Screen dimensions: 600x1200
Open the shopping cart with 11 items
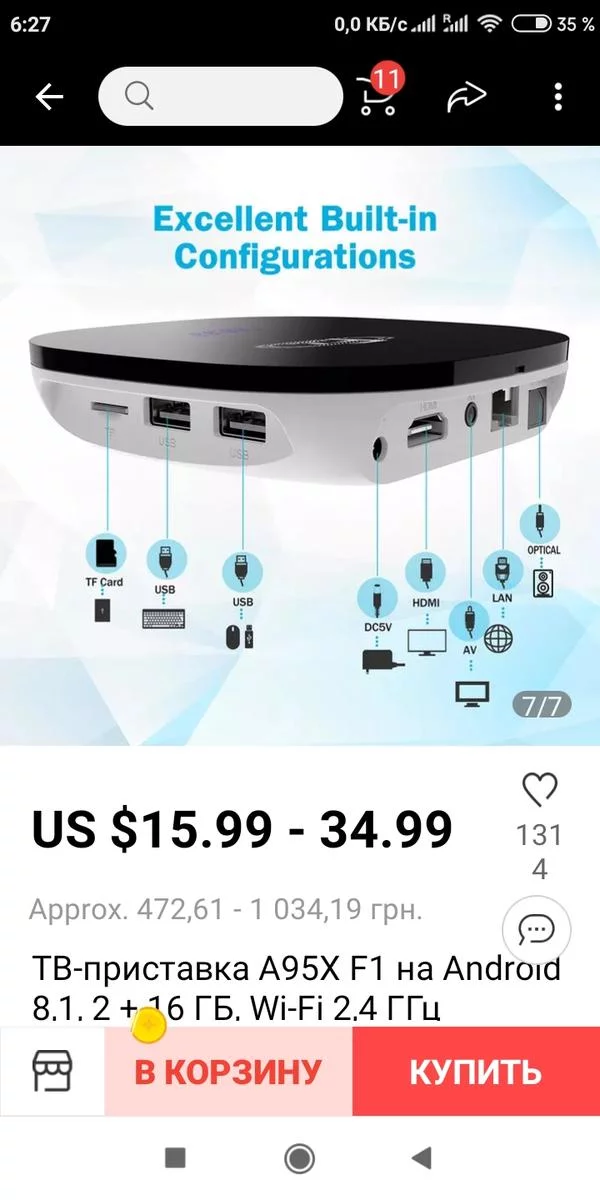click(377, 95)
